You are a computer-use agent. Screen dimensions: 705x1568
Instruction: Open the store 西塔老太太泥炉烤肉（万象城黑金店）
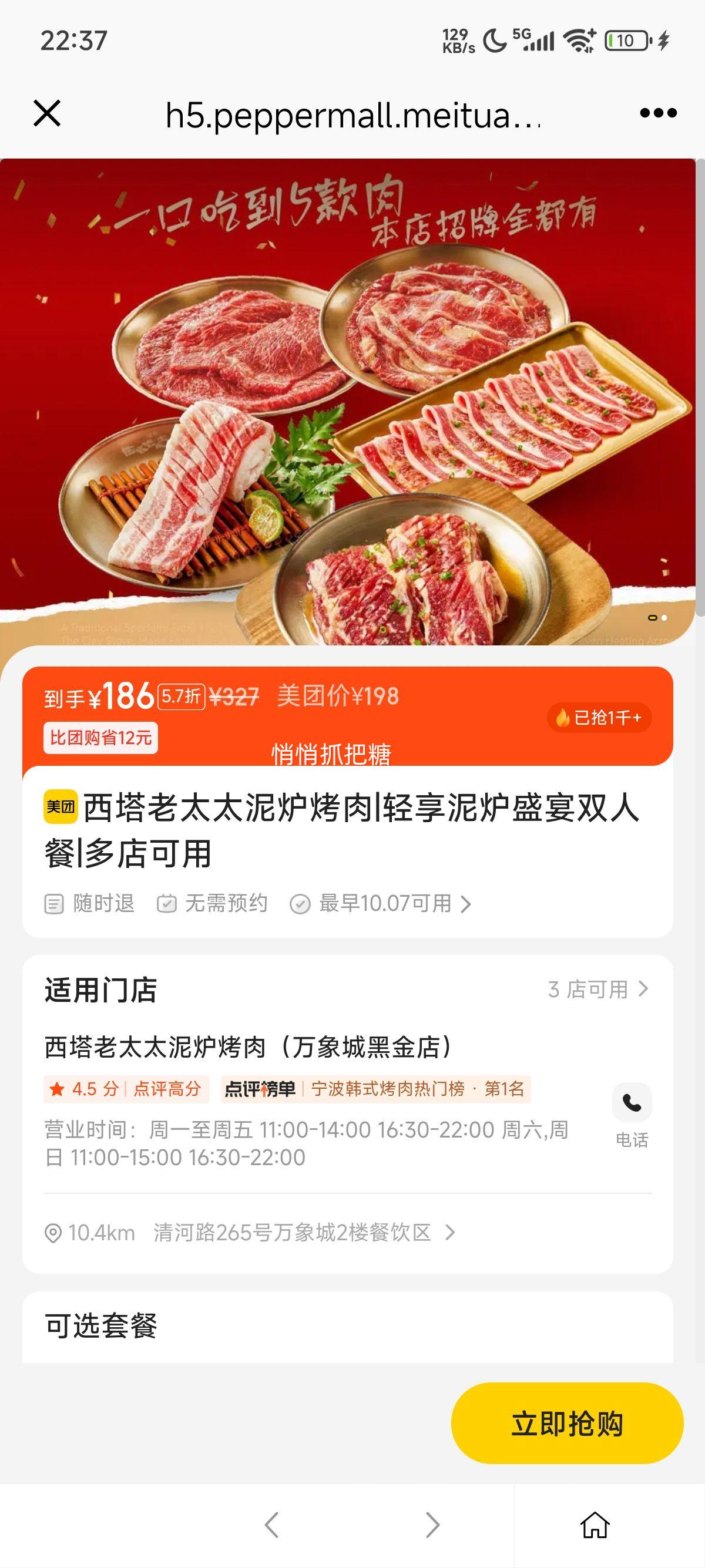[248, 1047]
